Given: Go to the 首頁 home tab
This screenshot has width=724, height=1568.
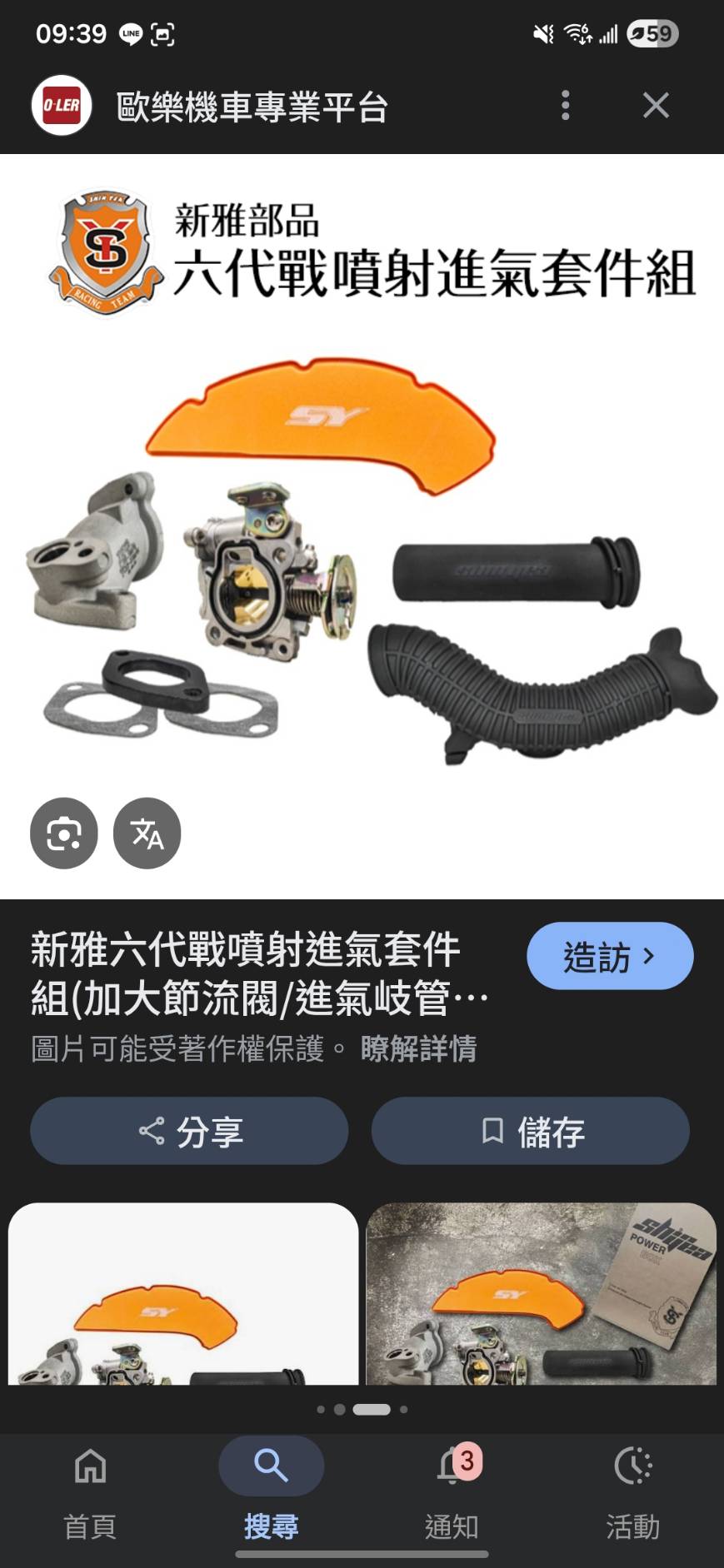Looking at the screenshot, I should (x=90, y=1489).
